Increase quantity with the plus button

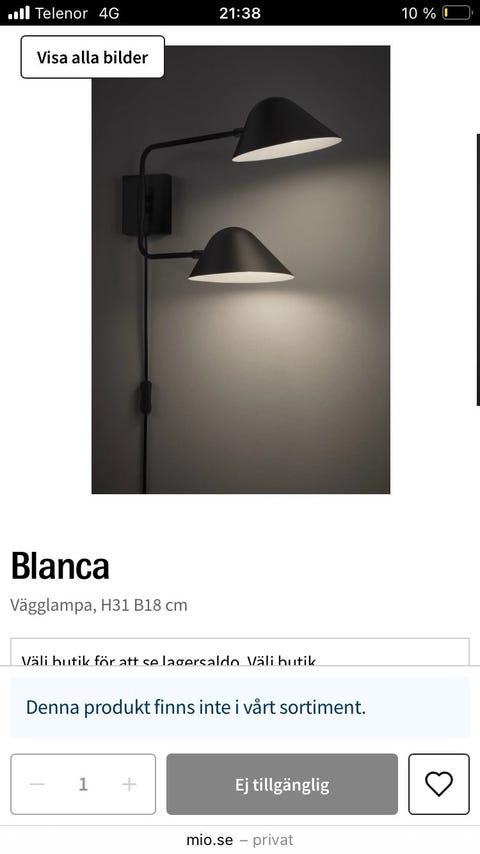point(129,784)
